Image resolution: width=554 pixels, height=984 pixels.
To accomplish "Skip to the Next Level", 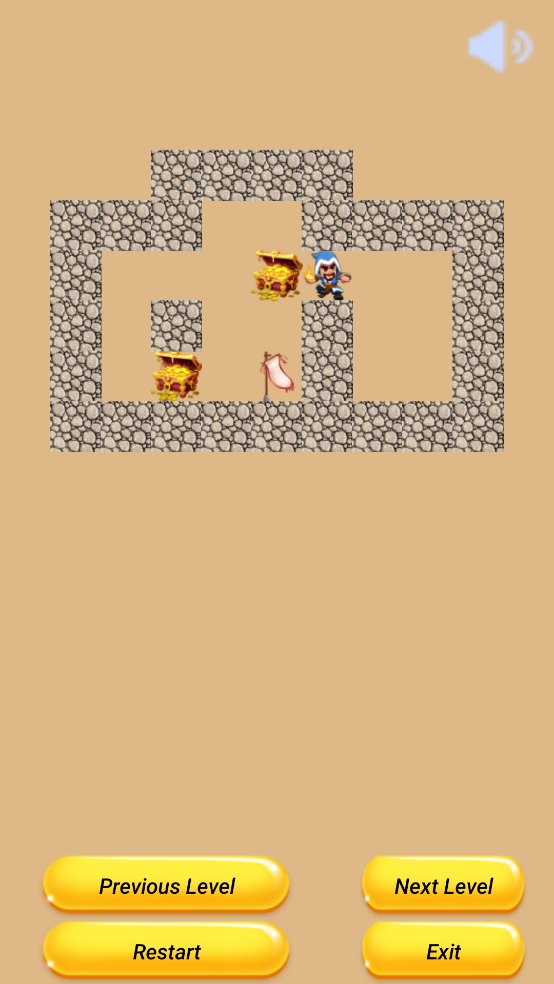I will pyautogui.click(x=444, y=885).
